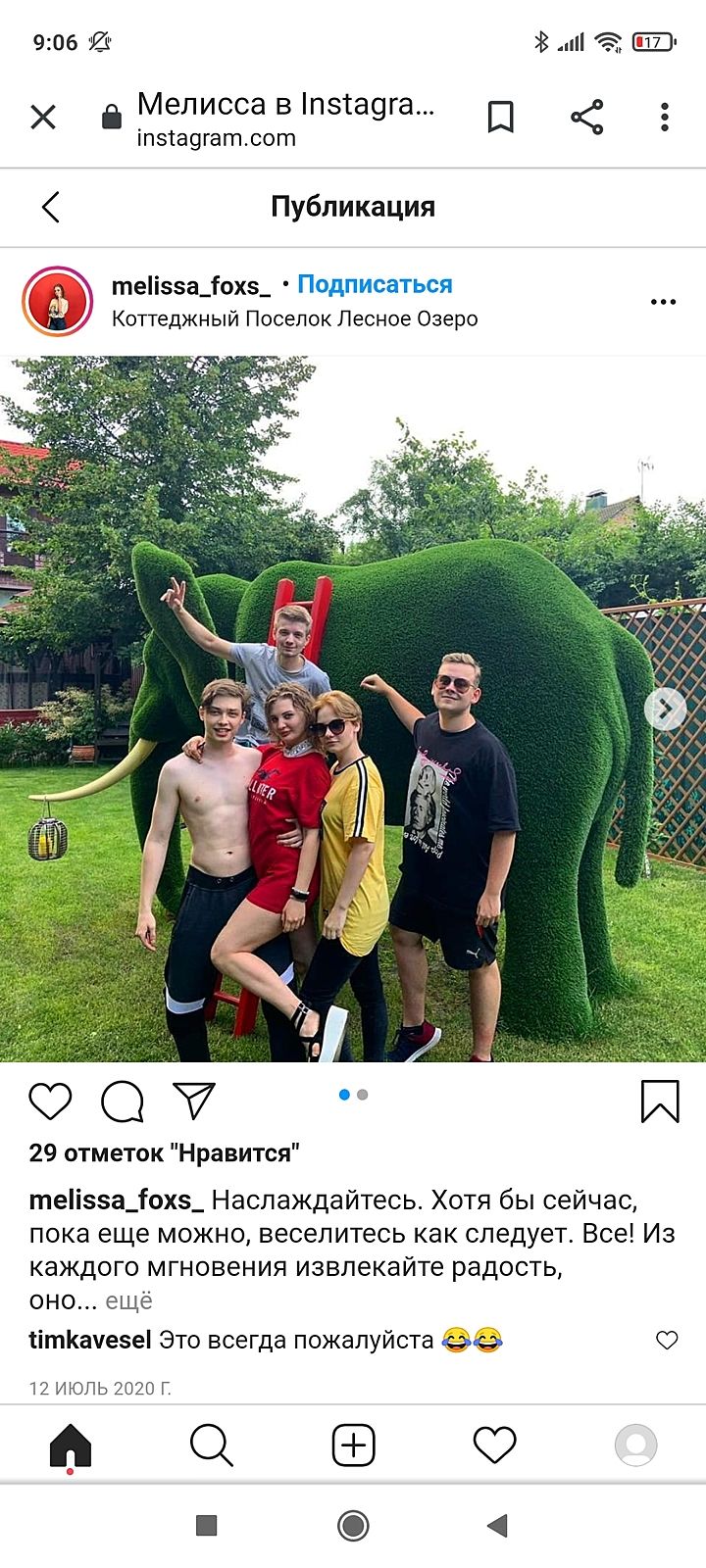This screenshot has width=706, height=1568.
Task: Open location Коттеджный Поселок Лесное Озеро
Action: point(294,318)
